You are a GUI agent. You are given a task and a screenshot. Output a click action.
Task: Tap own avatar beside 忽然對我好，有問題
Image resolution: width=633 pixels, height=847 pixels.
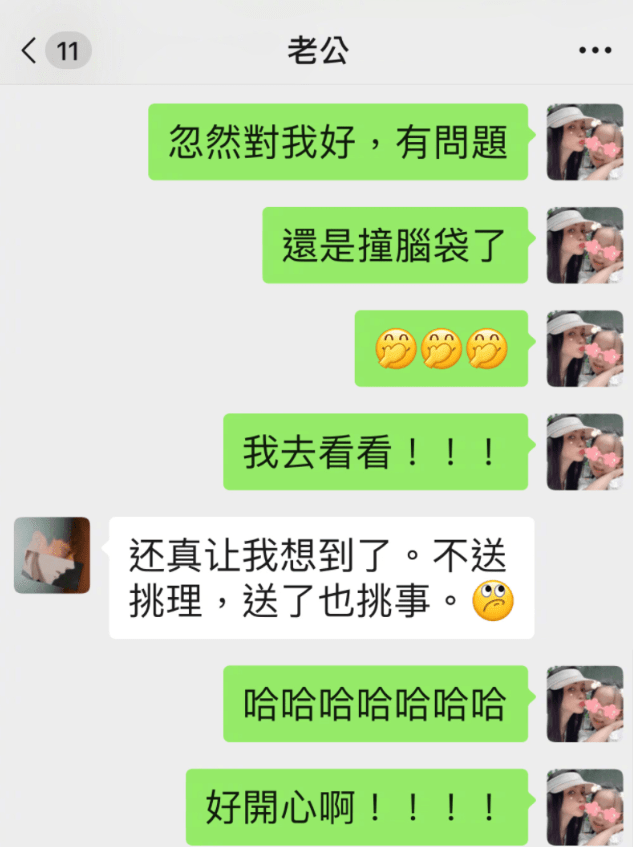click(585, 142)
